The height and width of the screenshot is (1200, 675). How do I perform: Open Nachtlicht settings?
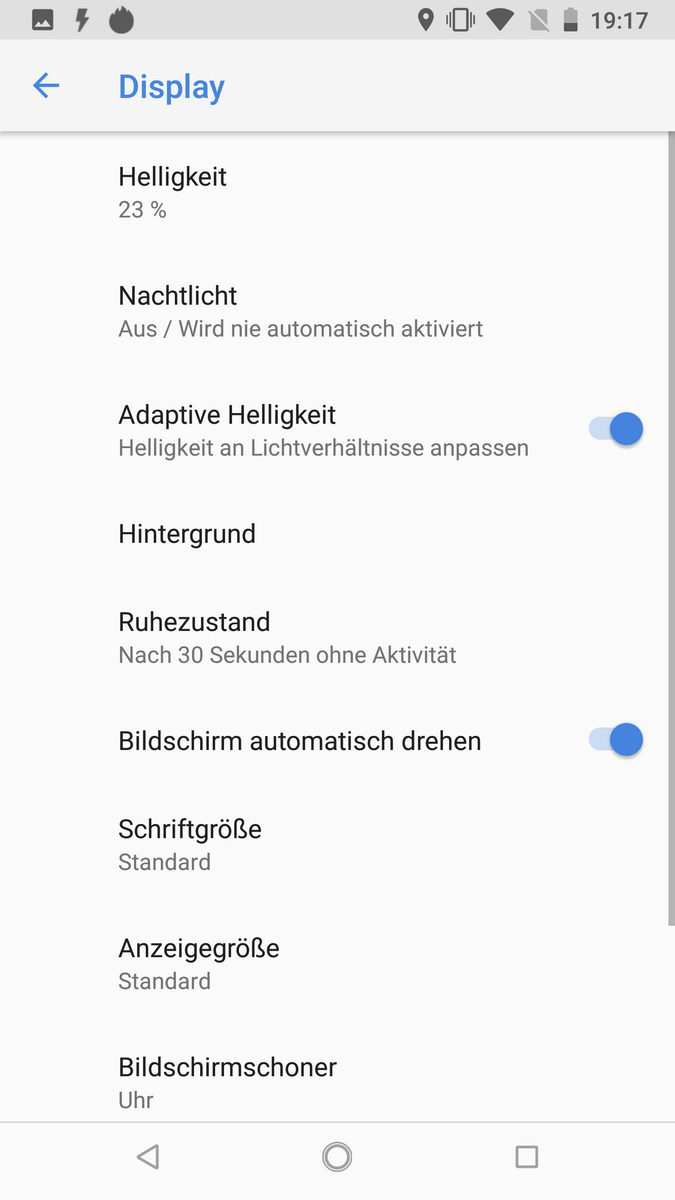(x=300, y=311)
